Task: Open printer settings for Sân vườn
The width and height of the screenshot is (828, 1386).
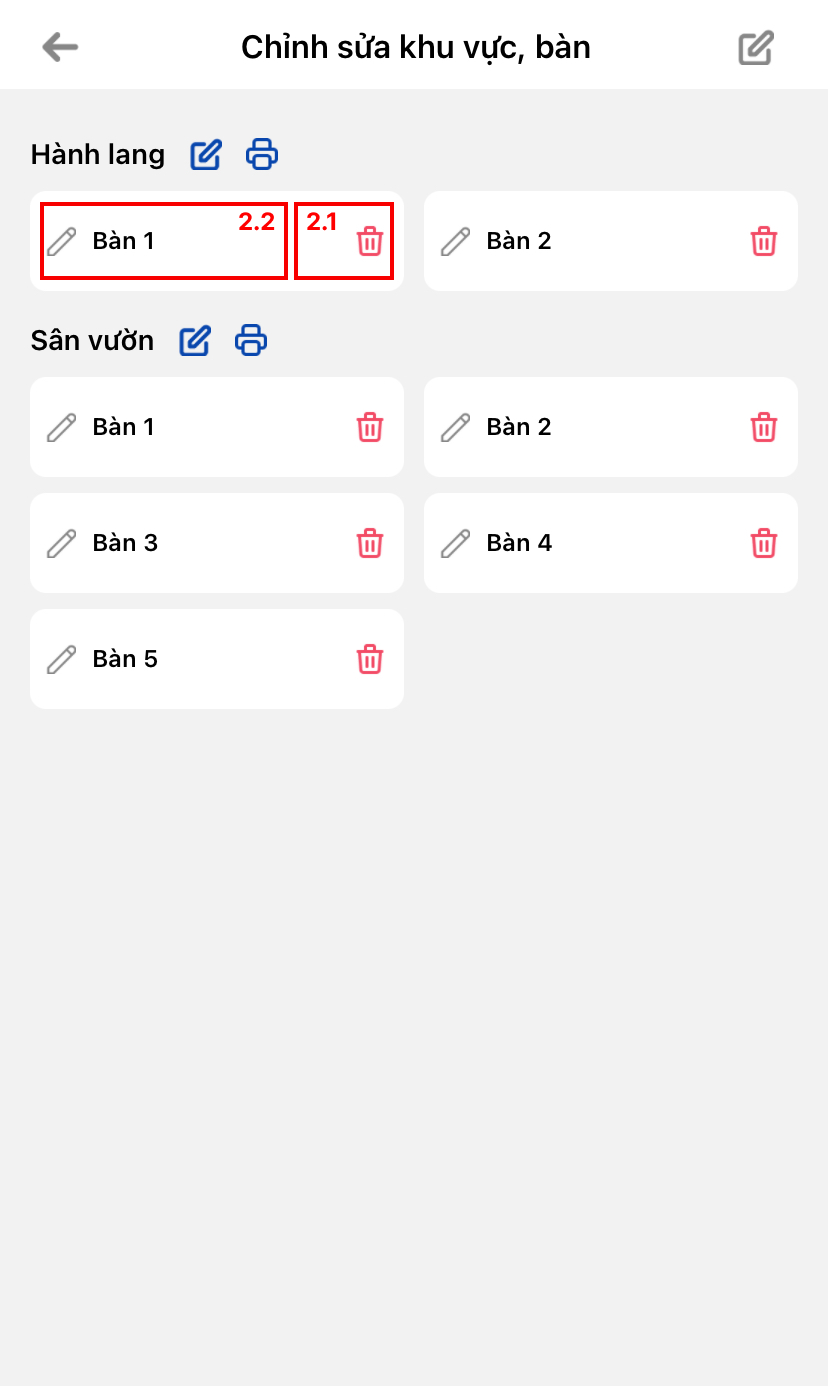Action: [251, 341]
